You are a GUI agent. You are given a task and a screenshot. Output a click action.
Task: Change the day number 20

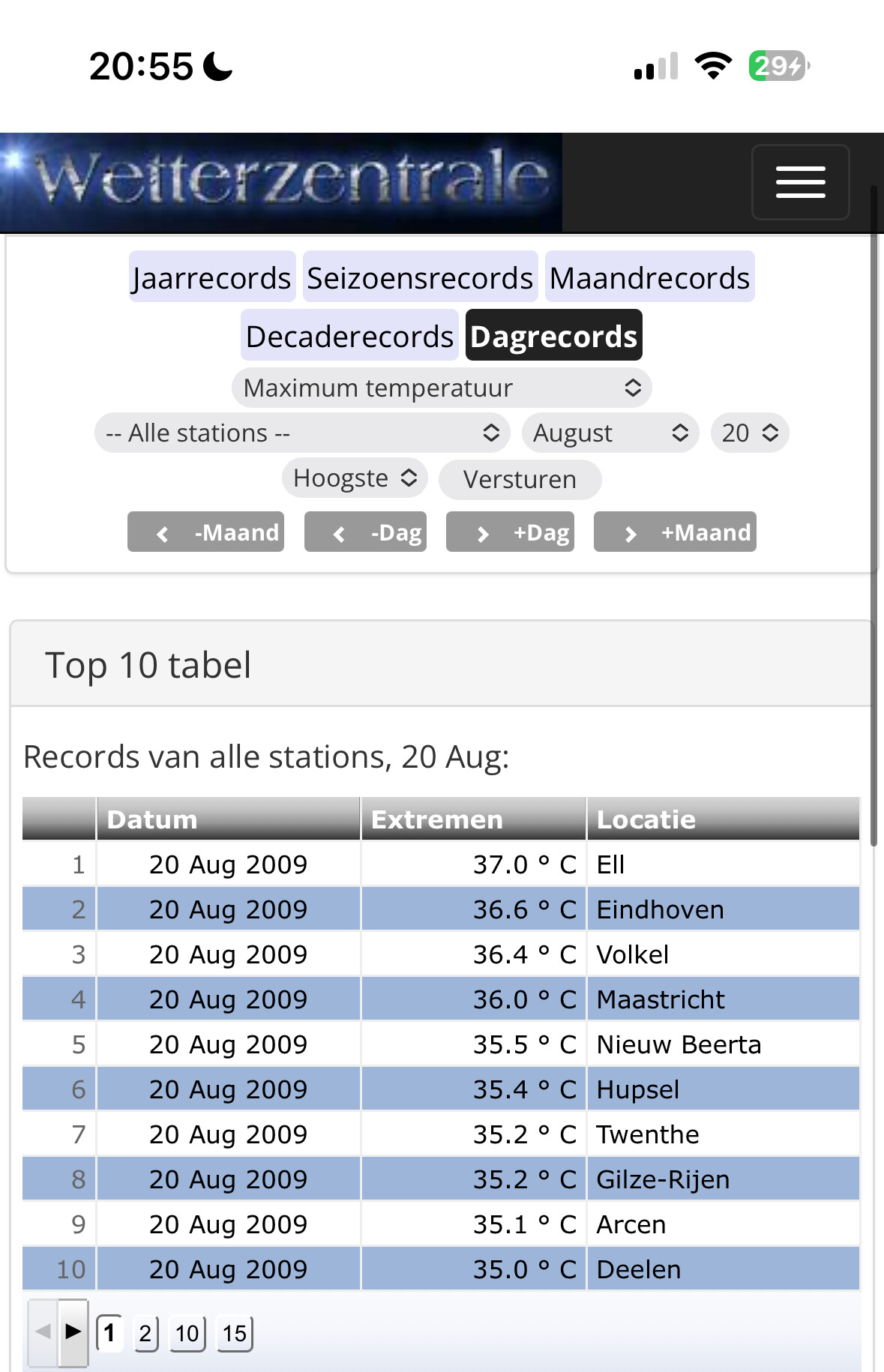(x=750, y=433)
